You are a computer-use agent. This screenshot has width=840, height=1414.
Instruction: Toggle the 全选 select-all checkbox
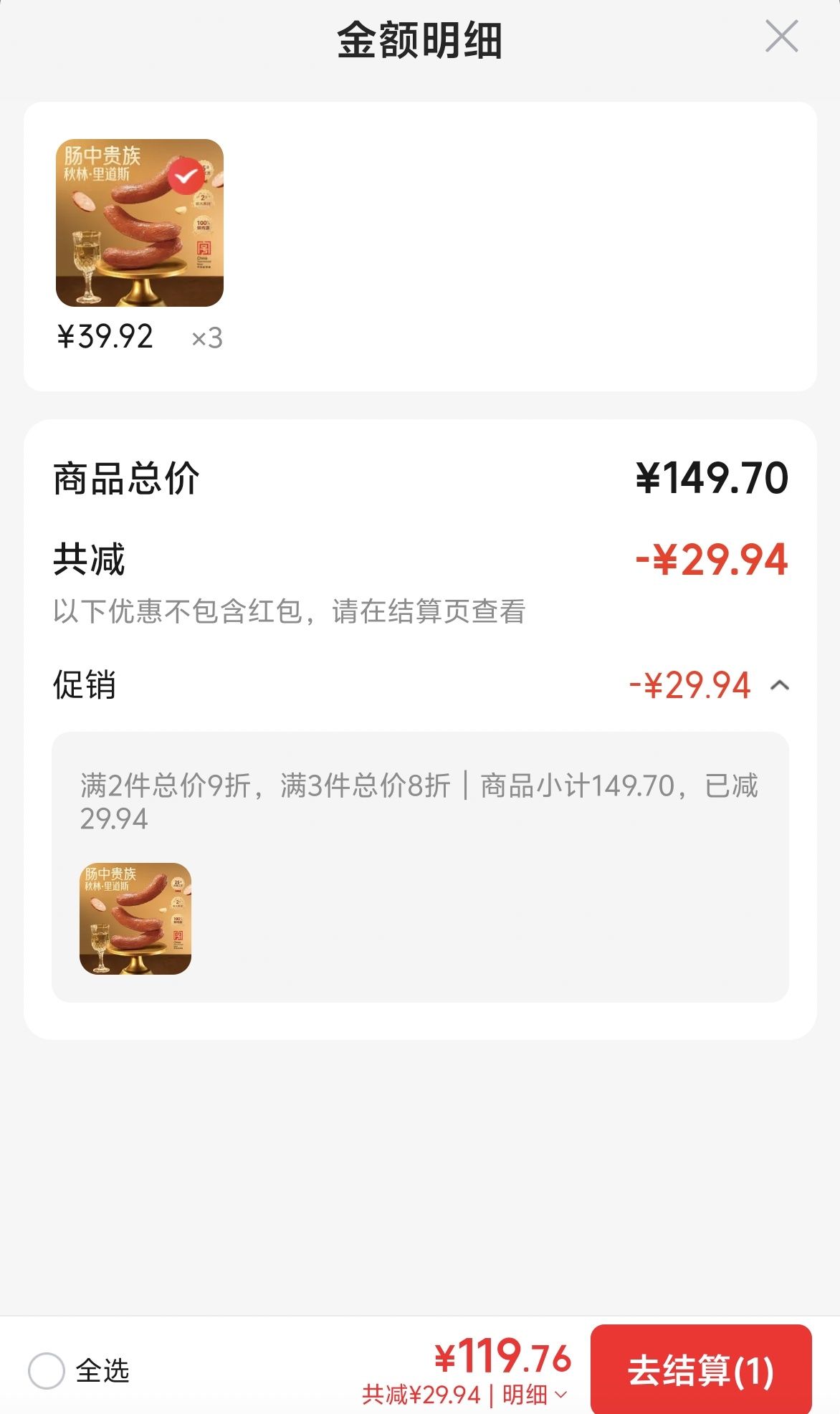(47, 1370)
